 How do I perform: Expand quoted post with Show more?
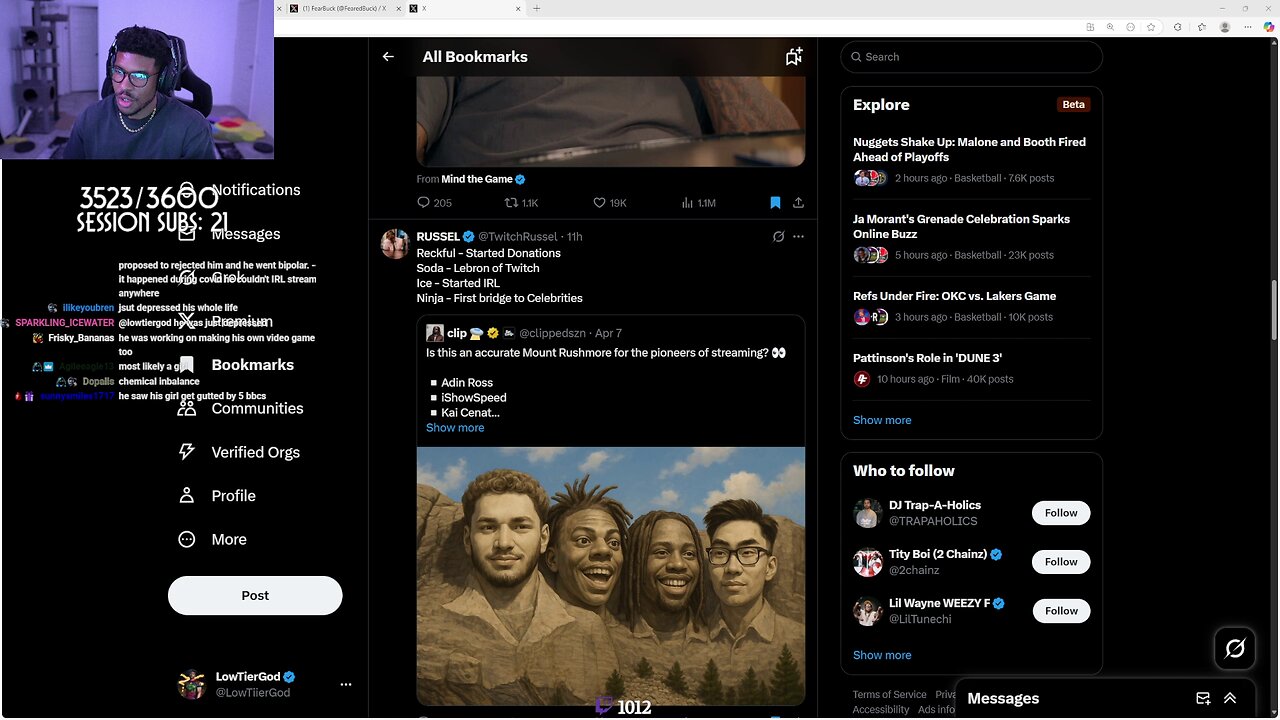pyautogui.click(x=455, y=428)
